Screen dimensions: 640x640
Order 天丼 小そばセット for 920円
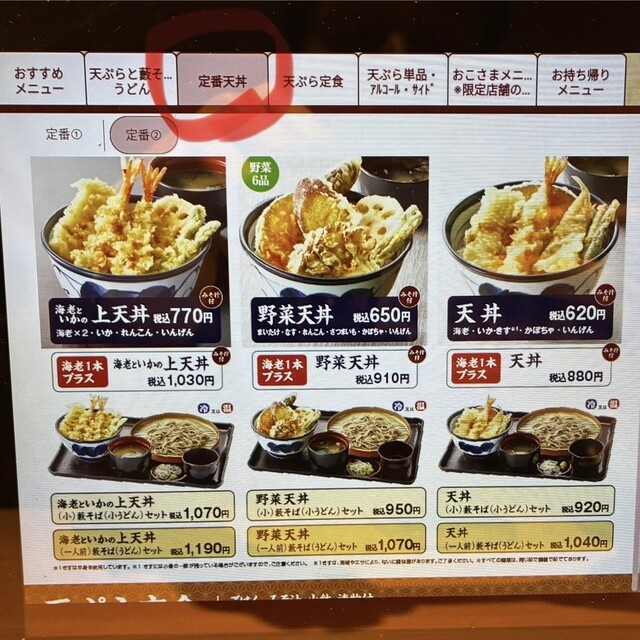526,507
